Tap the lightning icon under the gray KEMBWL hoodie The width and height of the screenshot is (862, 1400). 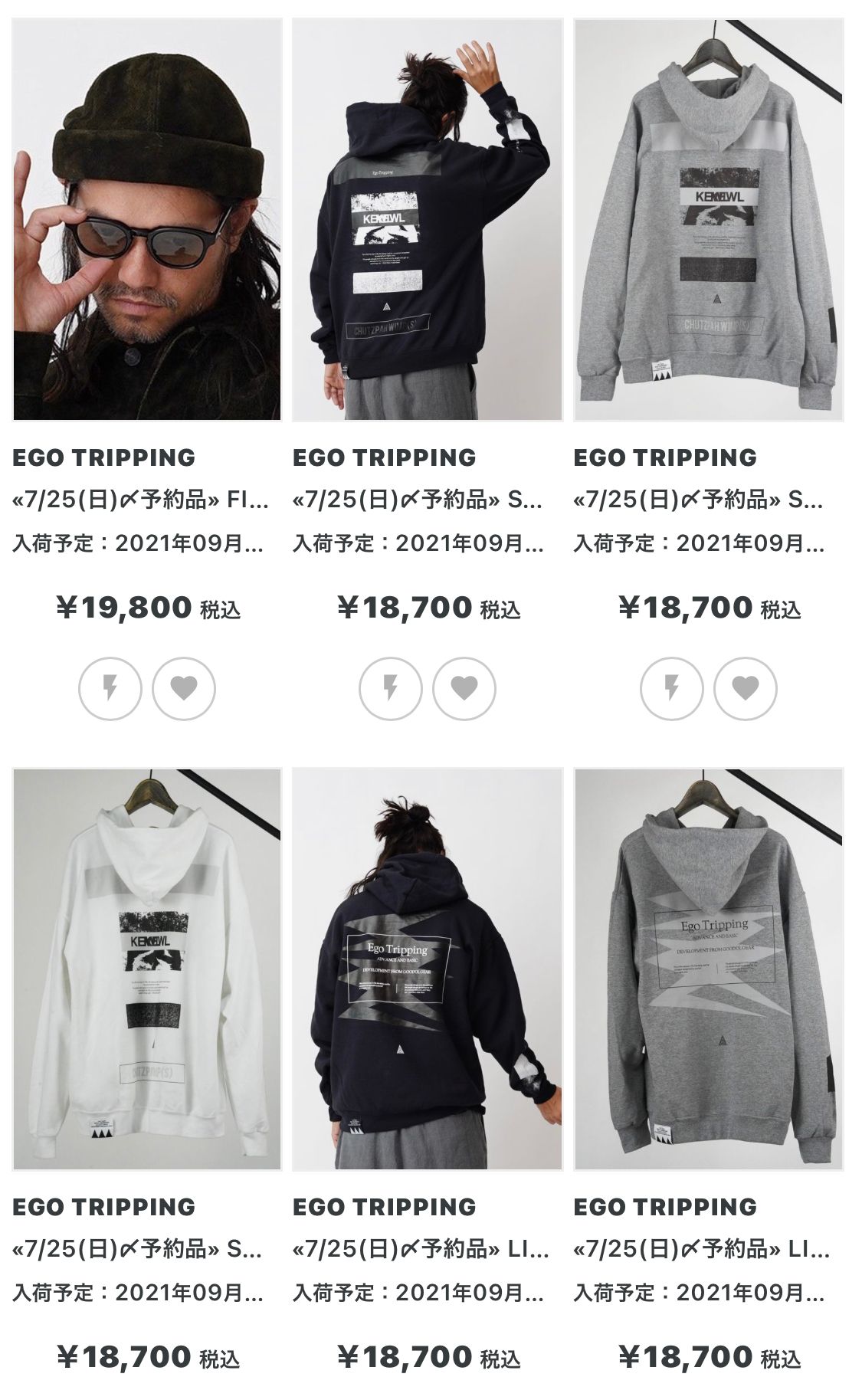tap(672, 688)
